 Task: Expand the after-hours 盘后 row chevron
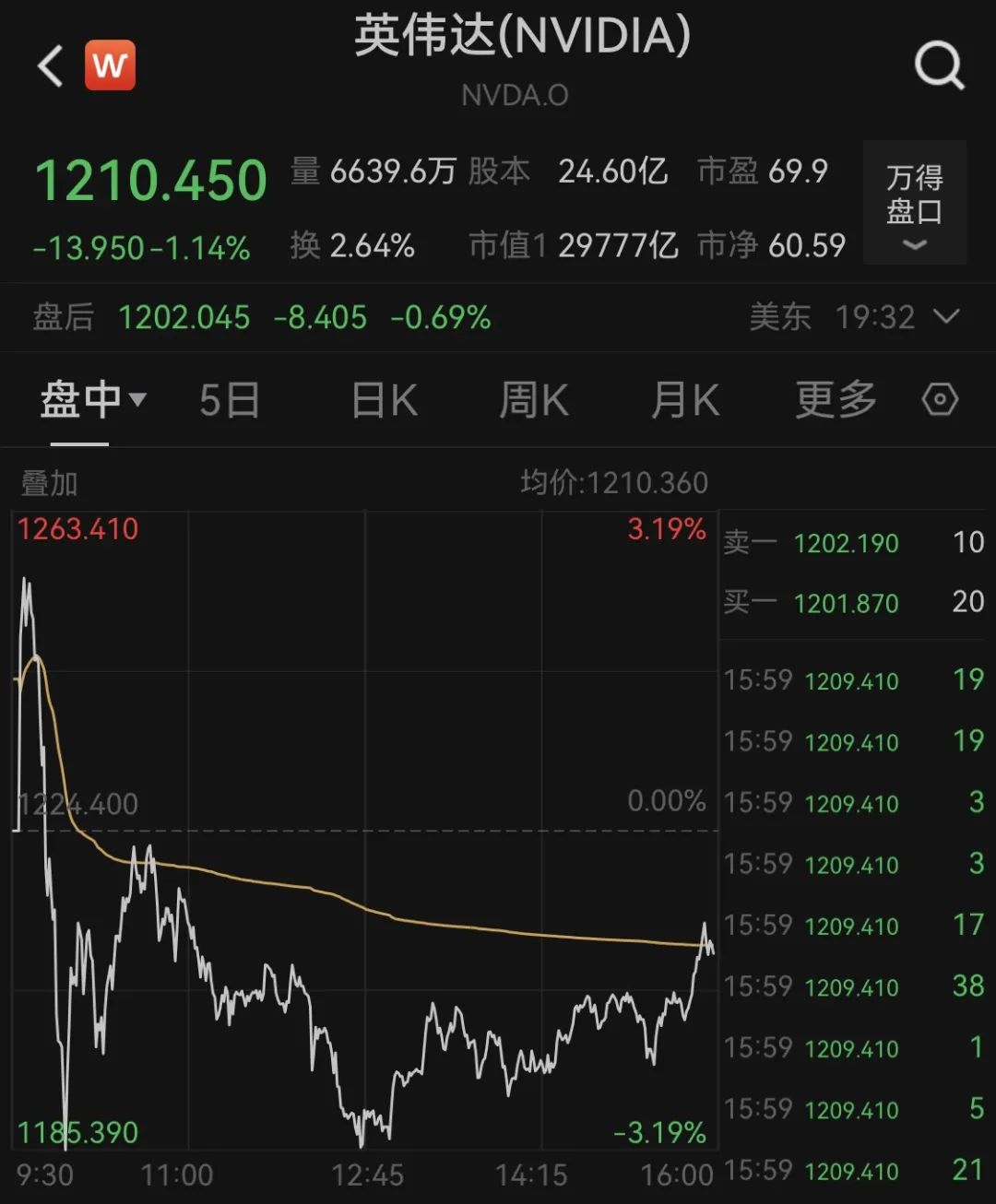coord(946,318)
